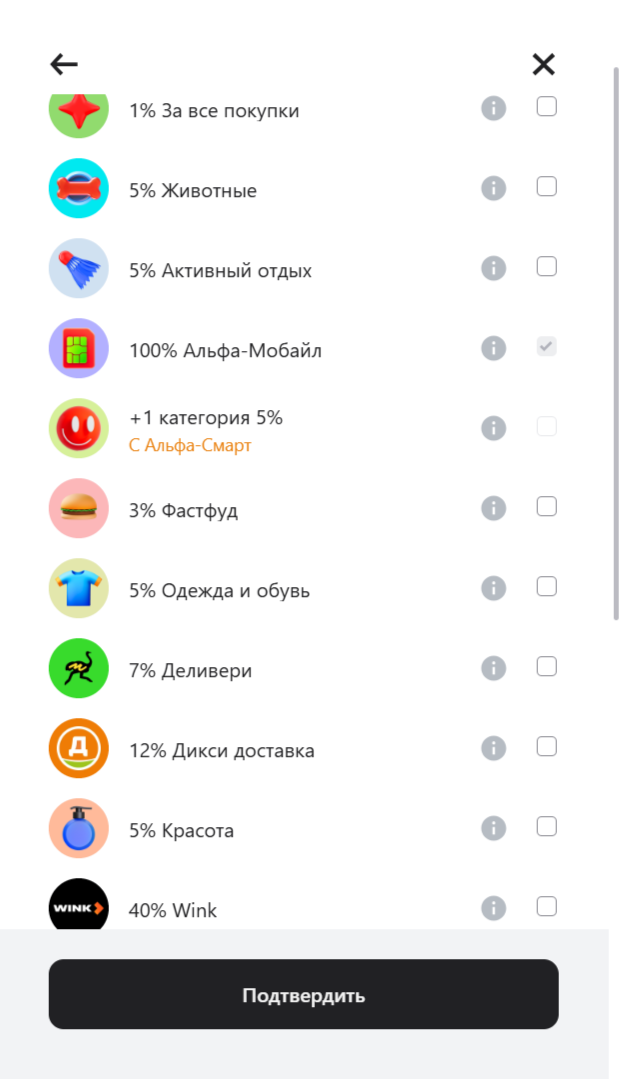Open info for 100% Альфа-Мобайл
Image resolution: width=623 pixels, height=1079 pixels.
click(494, 348)
